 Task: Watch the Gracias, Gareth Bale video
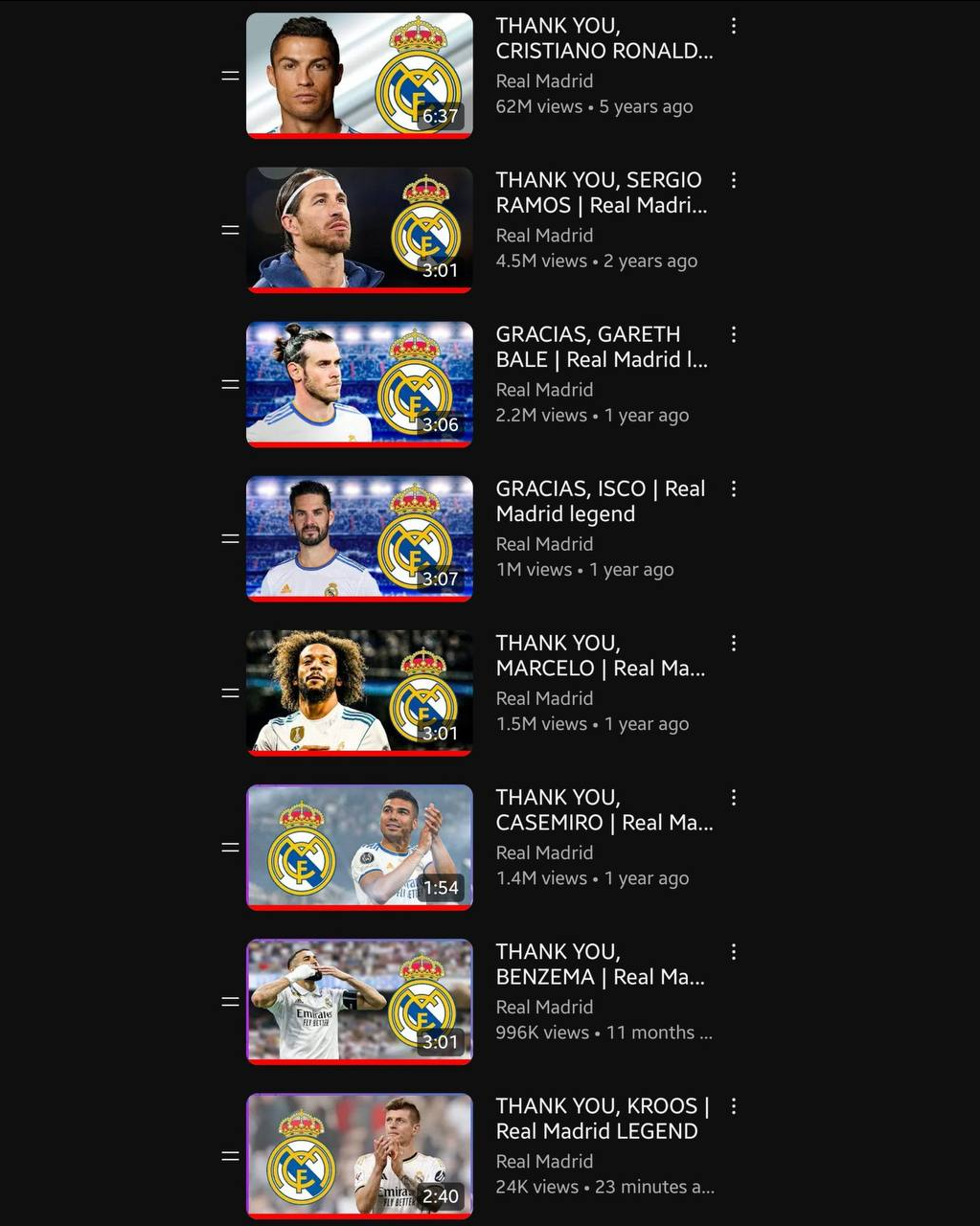359,383
